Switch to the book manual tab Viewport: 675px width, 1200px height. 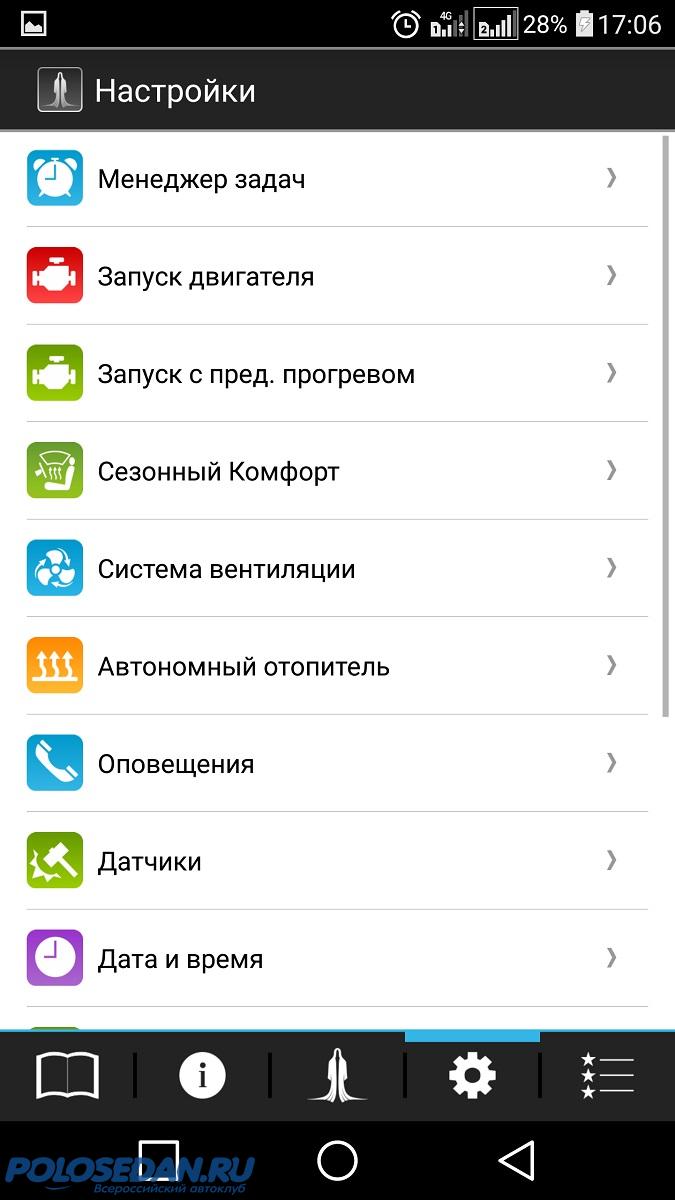point(67,1076)
